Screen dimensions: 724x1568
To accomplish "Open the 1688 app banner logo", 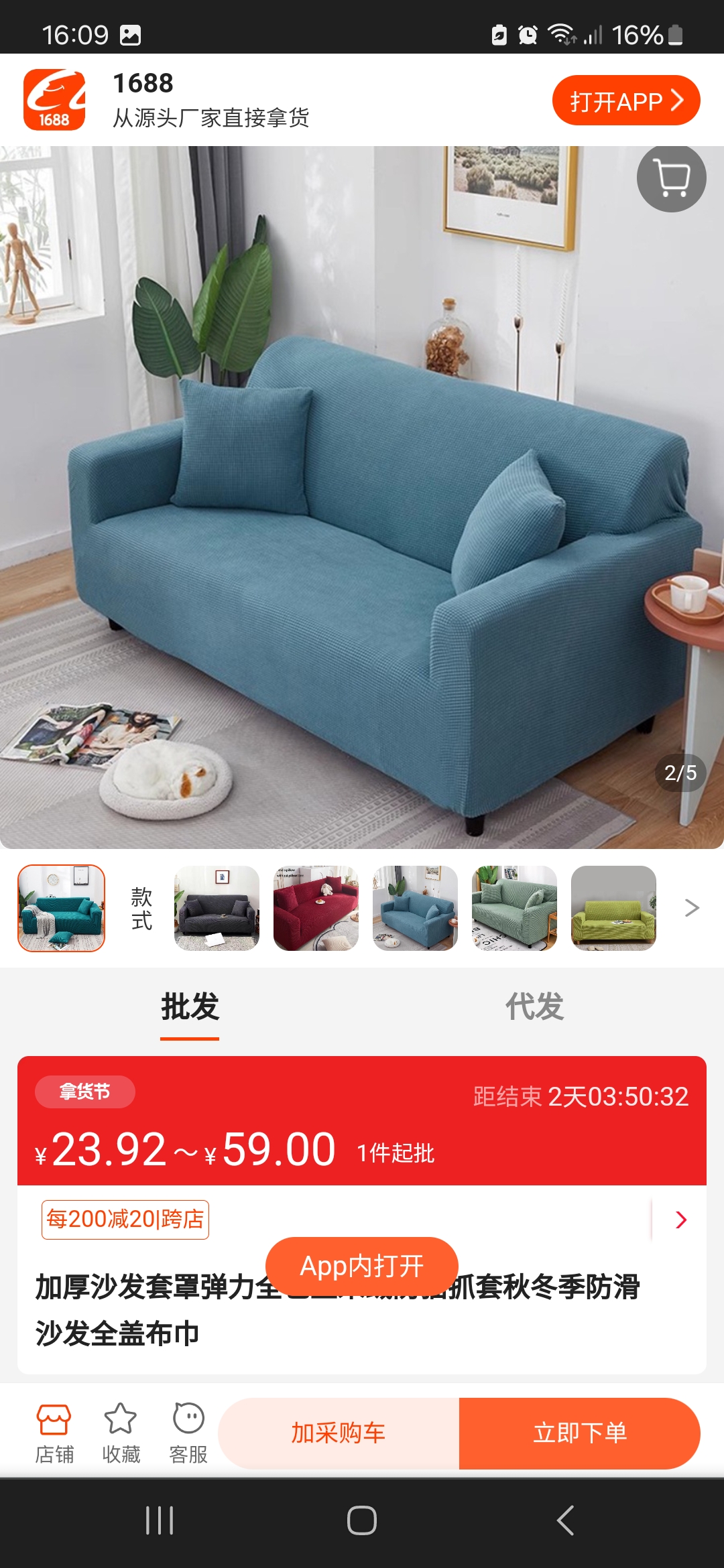I will click(x=54, y=100).
